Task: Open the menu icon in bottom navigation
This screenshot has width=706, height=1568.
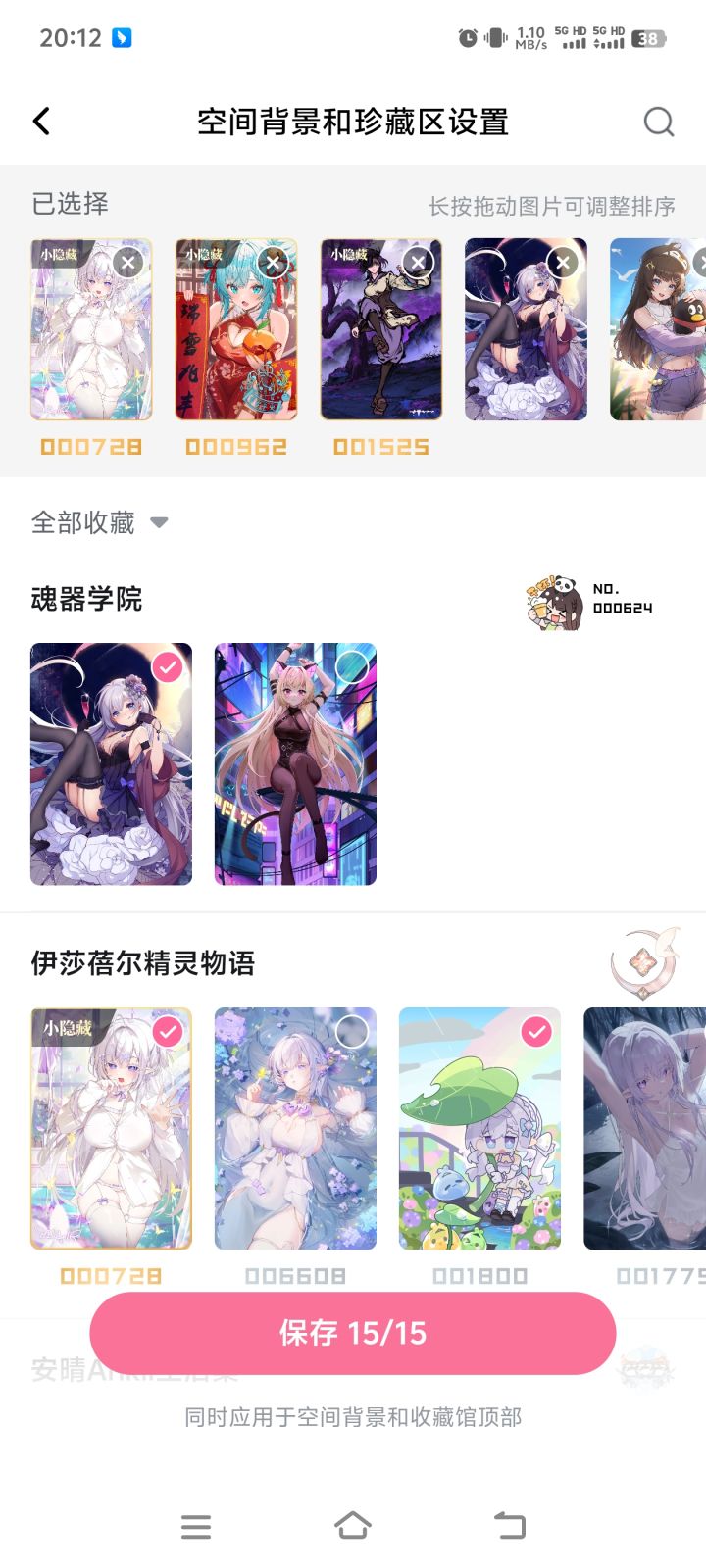Action: pyautogui.click(x=196, y=1526)
